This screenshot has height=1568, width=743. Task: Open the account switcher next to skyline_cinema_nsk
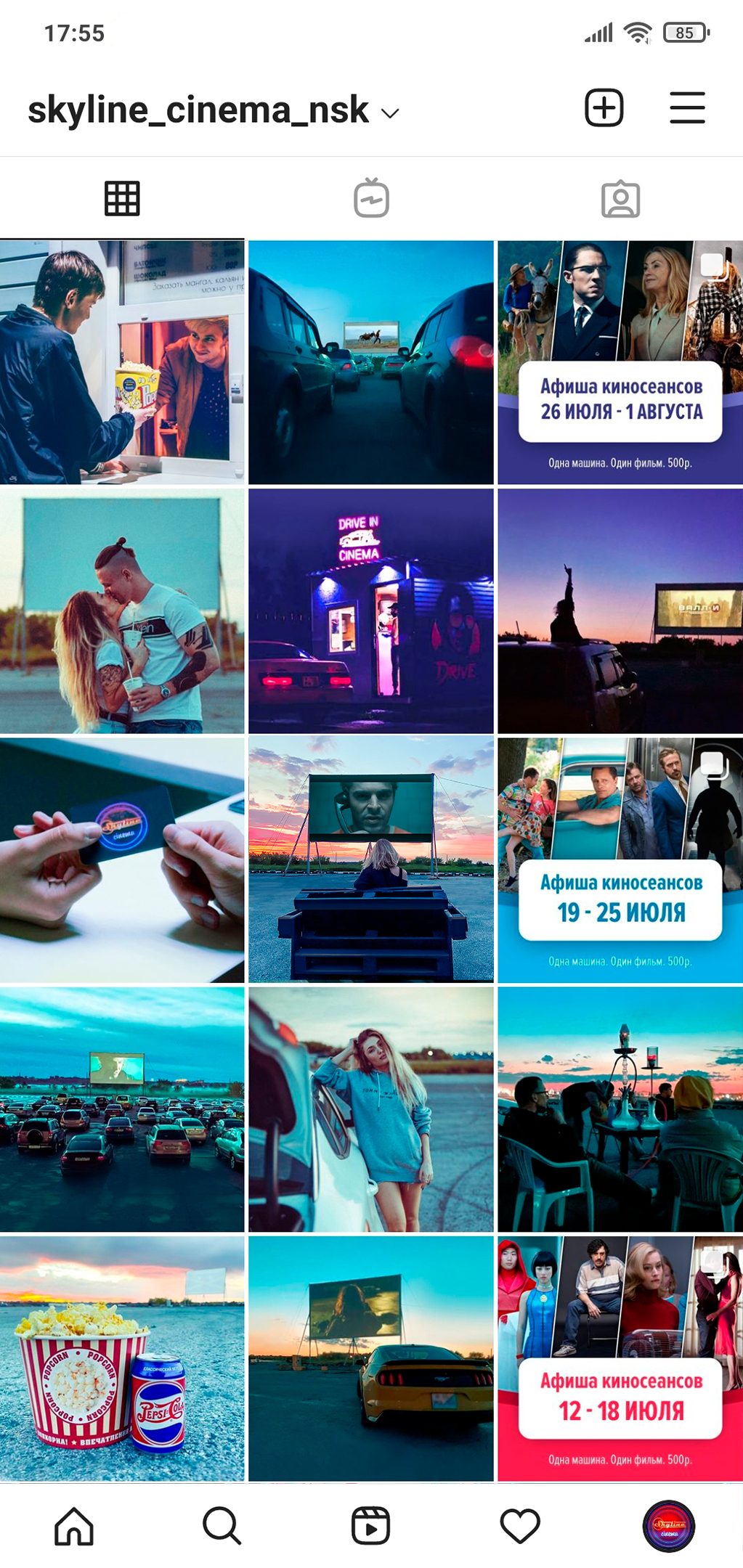(x=390, y=113)
